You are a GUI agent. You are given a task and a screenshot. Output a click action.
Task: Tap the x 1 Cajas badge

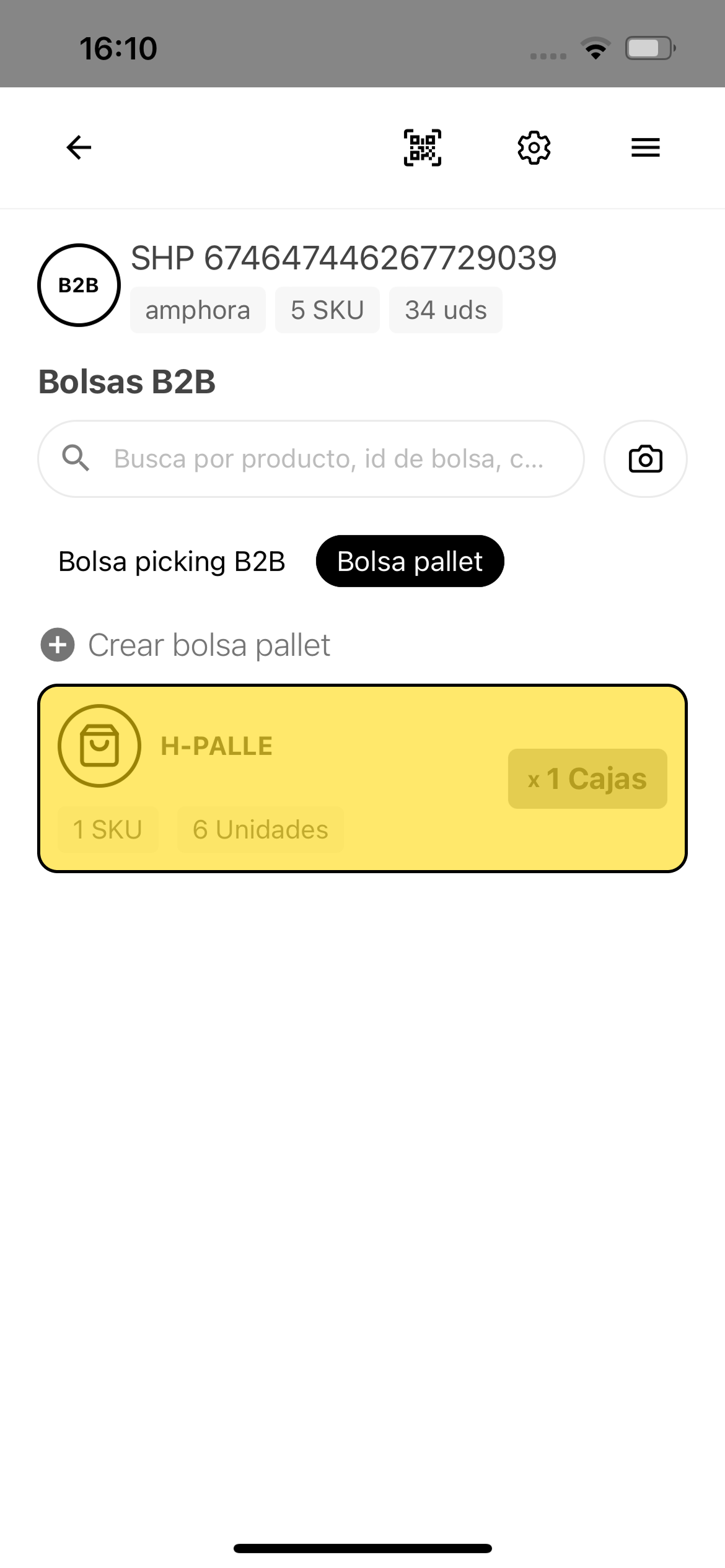tap(586, 778)
